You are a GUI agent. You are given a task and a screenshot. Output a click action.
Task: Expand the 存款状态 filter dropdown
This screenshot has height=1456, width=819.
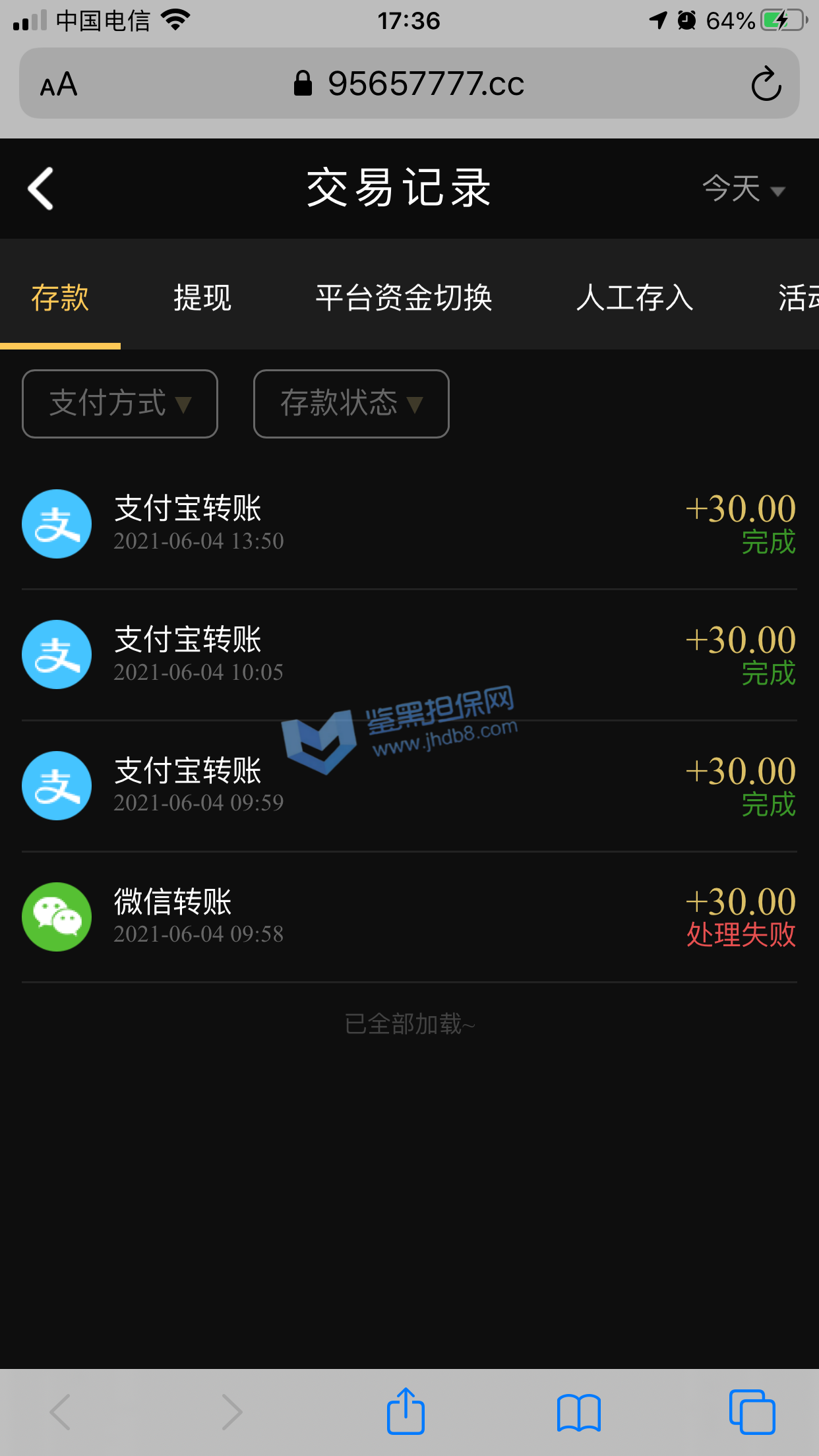(x=351, y=404)
